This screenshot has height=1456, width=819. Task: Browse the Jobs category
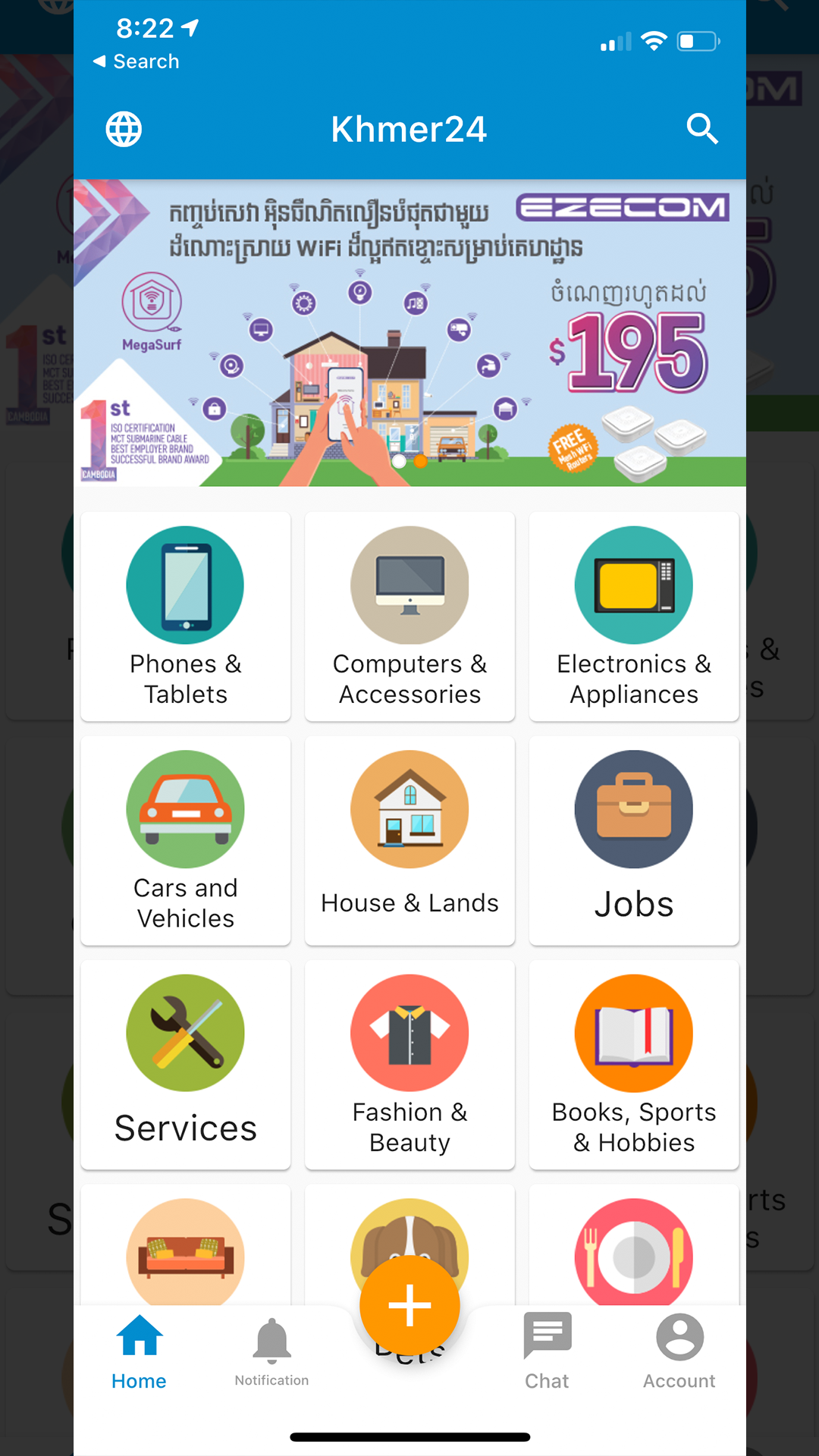pos(634,840)
